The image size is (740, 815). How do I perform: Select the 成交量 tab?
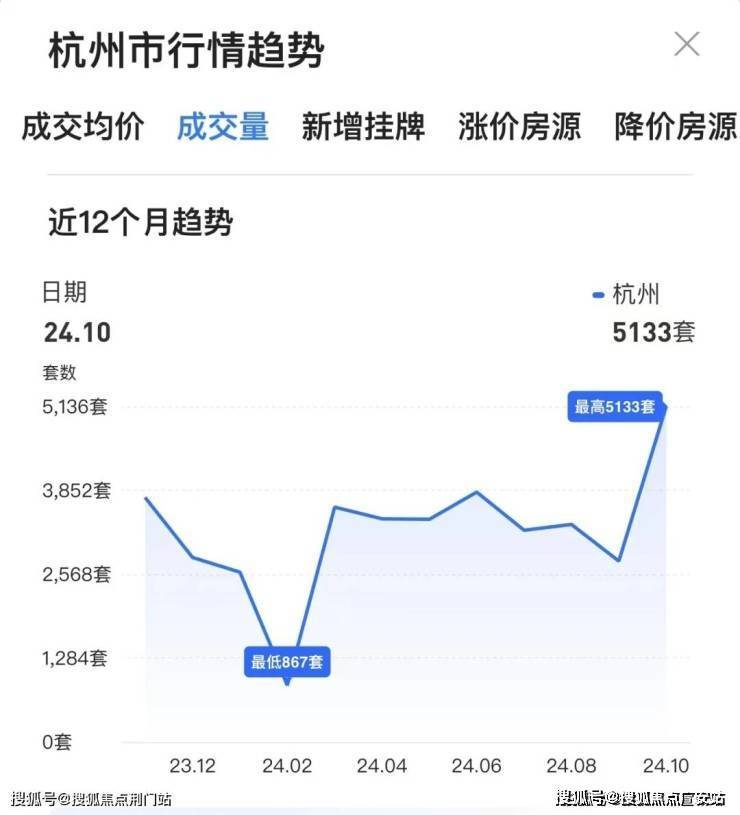(x=223, y=127)
